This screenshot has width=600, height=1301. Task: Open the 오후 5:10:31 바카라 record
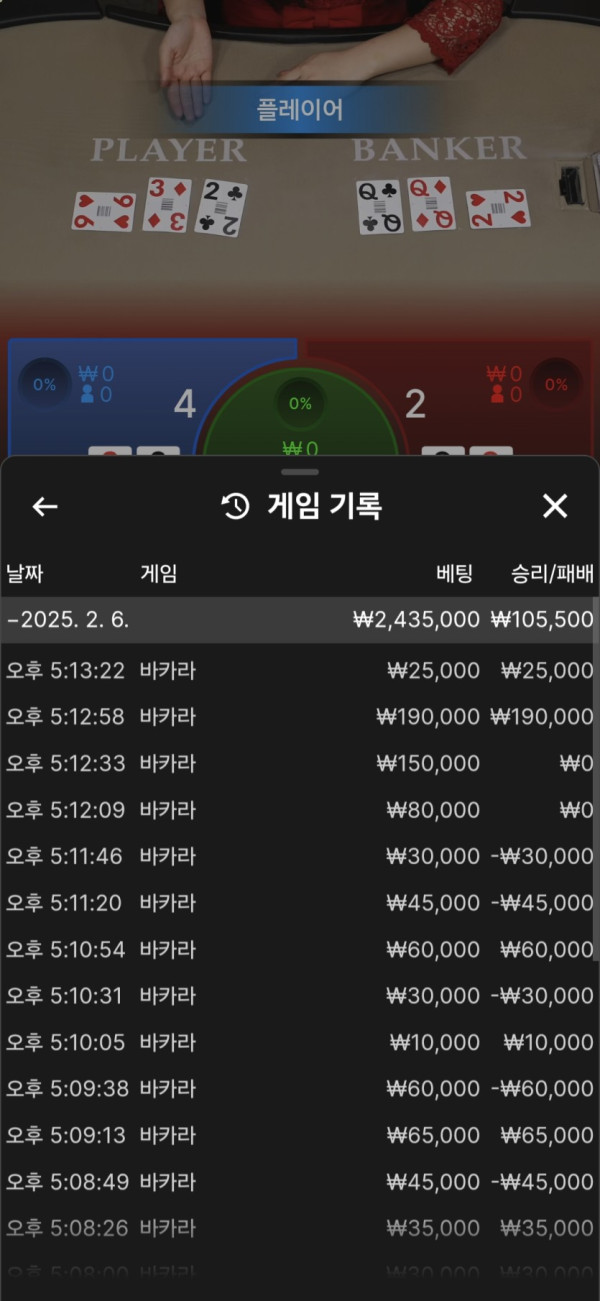pyautogui.click(x=298, y=996)
